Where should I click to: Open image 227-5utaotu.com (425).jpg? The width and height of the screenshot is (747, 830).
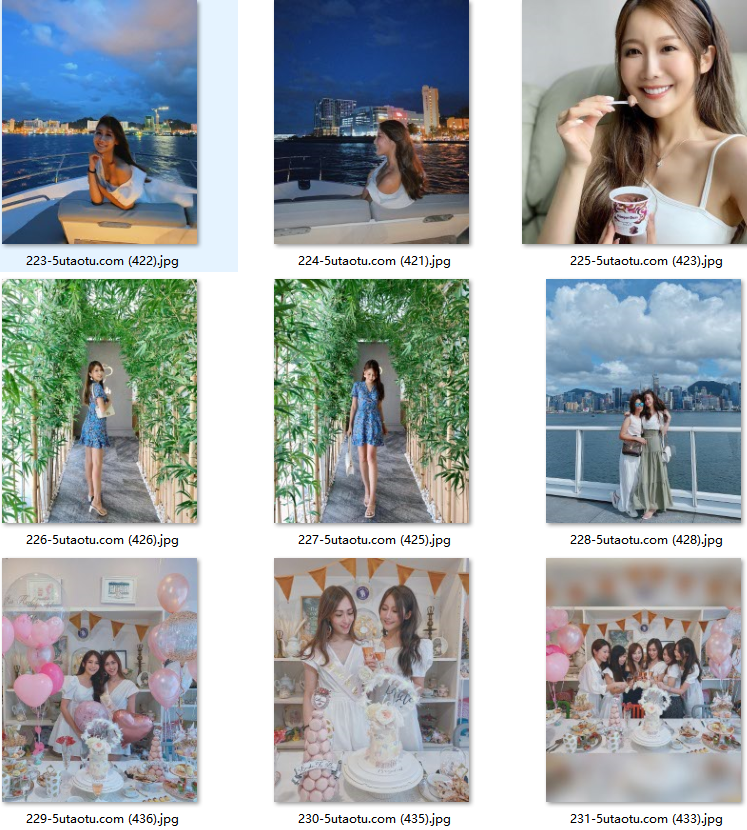pos(372,401)
